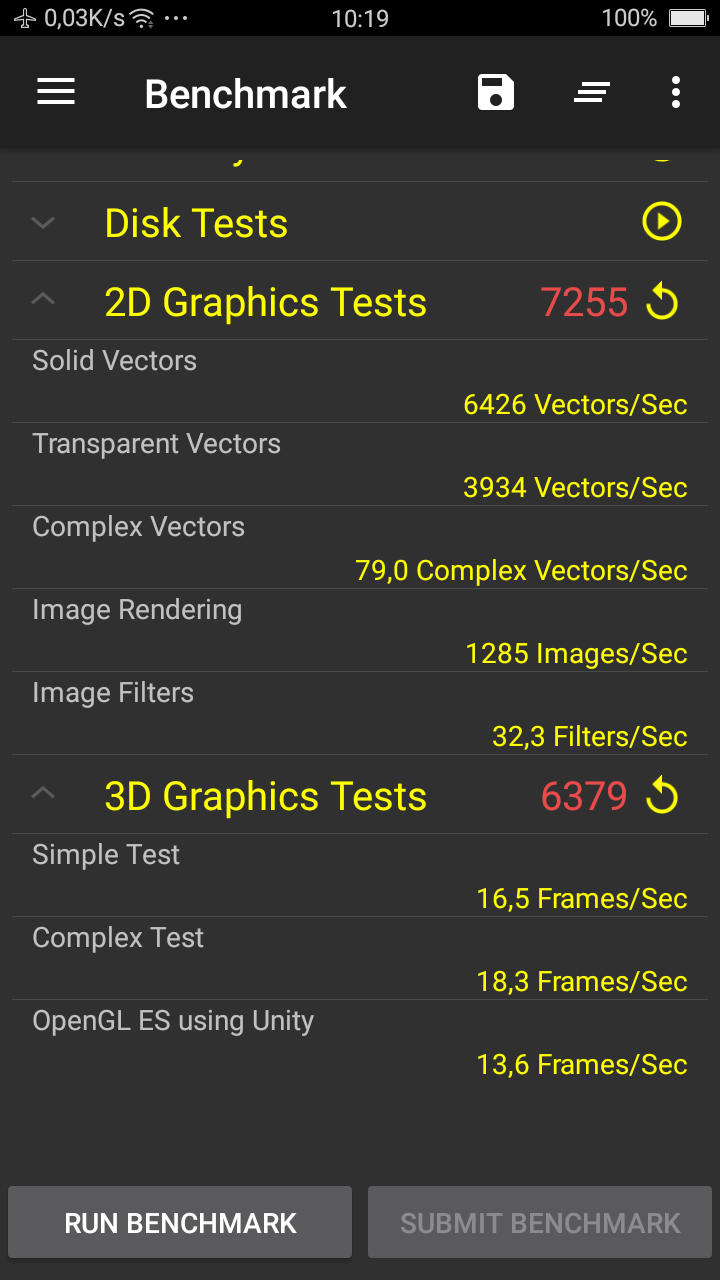Open the hamburger navigation drawer
Image resolution: width=720 pixels, height=1280 pixels.
pyautogui.click(x=56, y=93)
